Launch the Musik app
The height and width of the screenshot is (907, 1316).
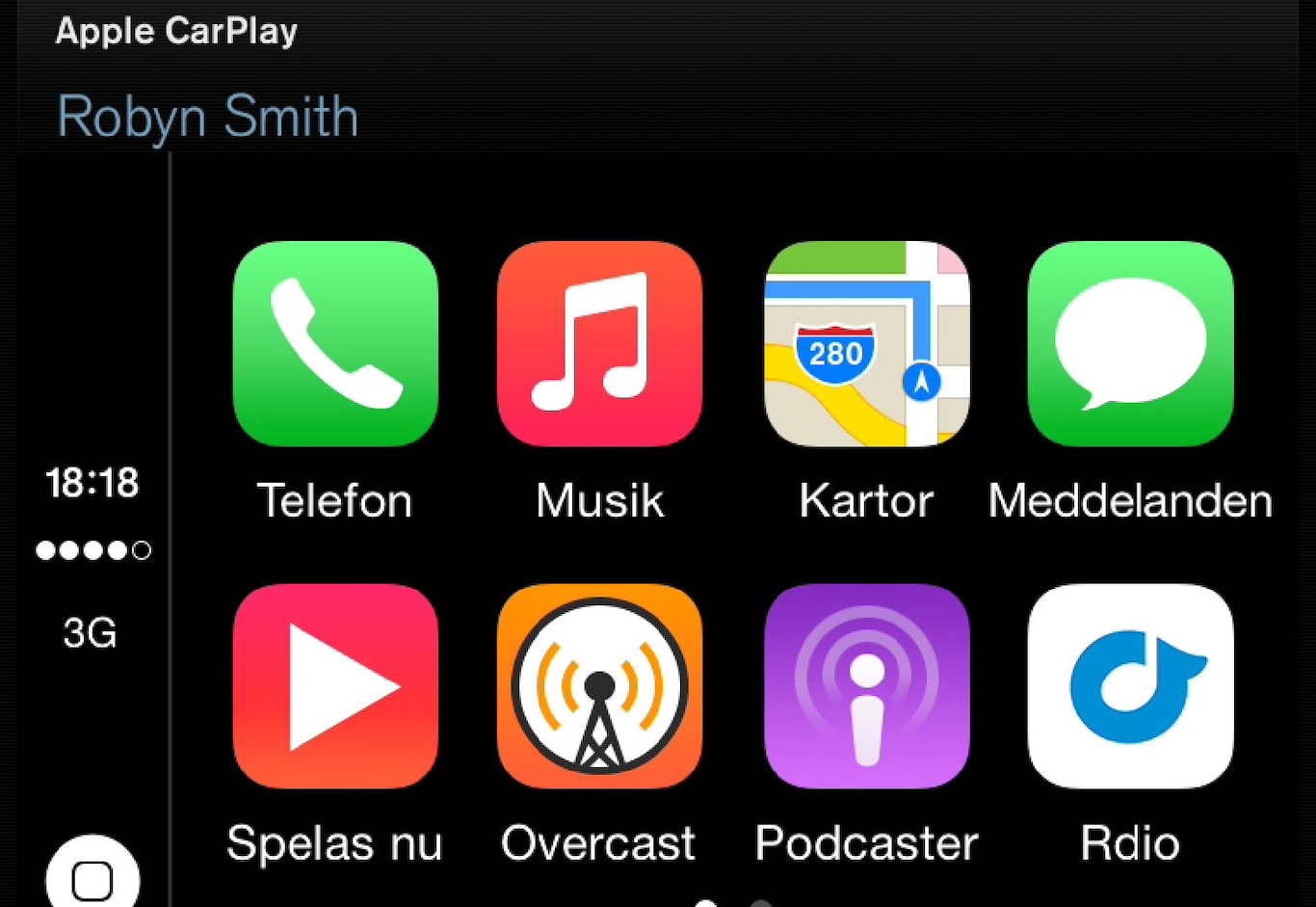[599, 343]
